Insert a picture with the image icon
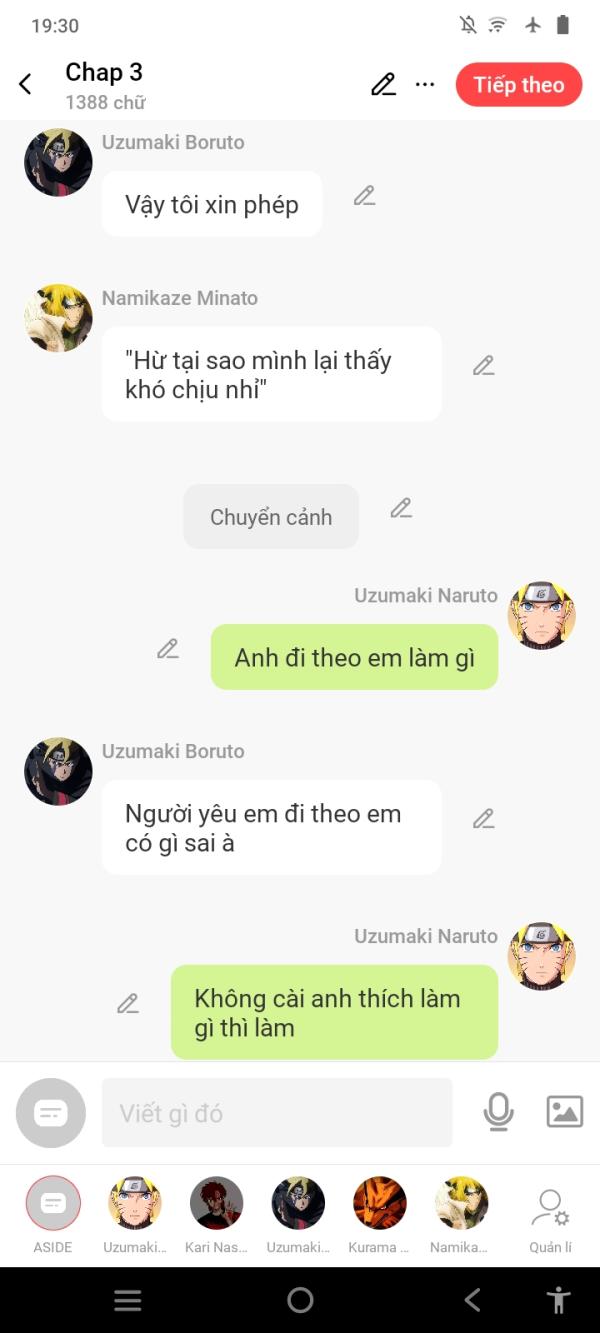This screenshot has height=1333, width=600. pos(564,1112)
